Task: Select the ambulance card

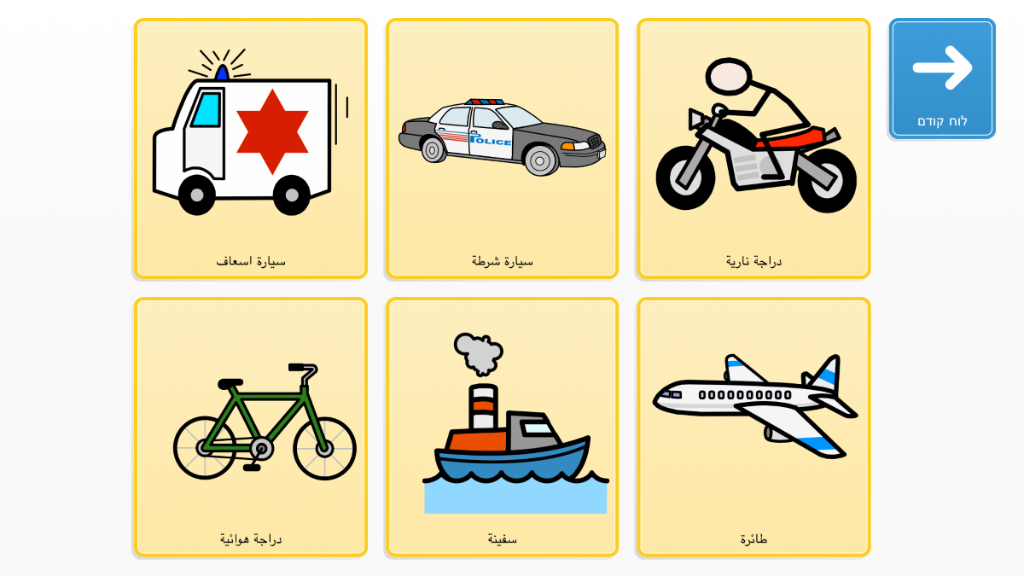Action: (x=250, y=149)
